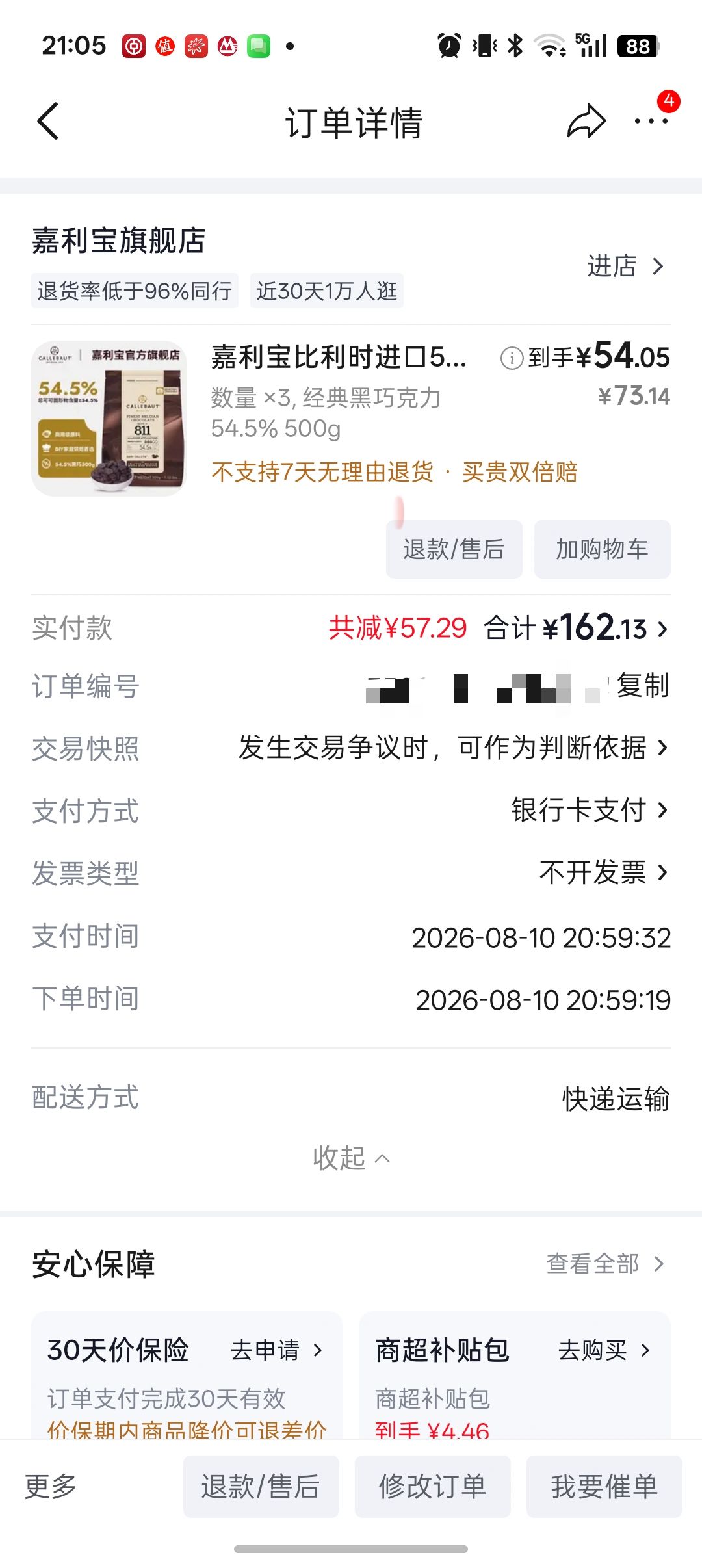View the 合计 ¥162.13 payment breakdown
The width and height of the screenshot is (702, 1568).
pos(576,628)
